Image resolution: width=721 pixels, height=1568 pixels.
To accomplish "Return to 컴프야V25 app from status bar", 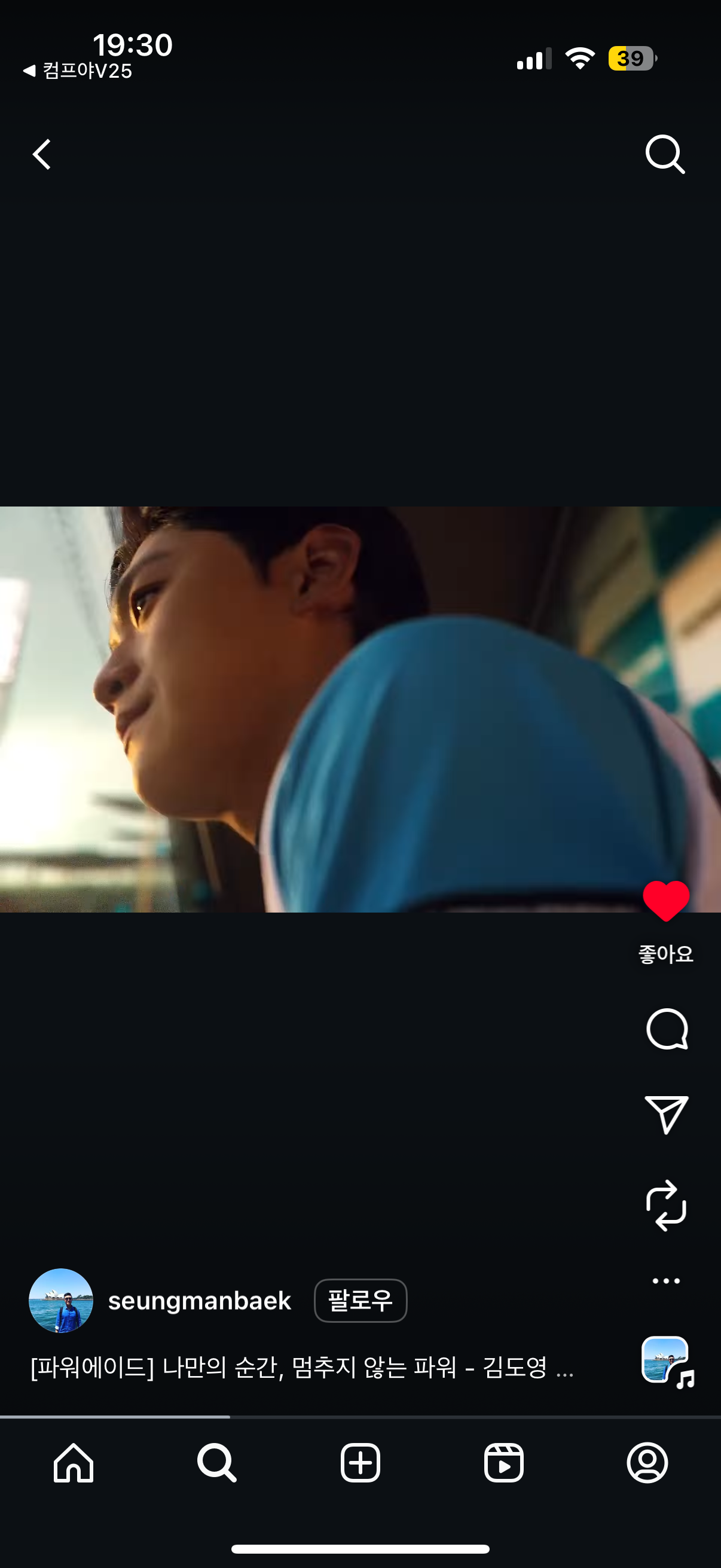I will click(78, 71).
